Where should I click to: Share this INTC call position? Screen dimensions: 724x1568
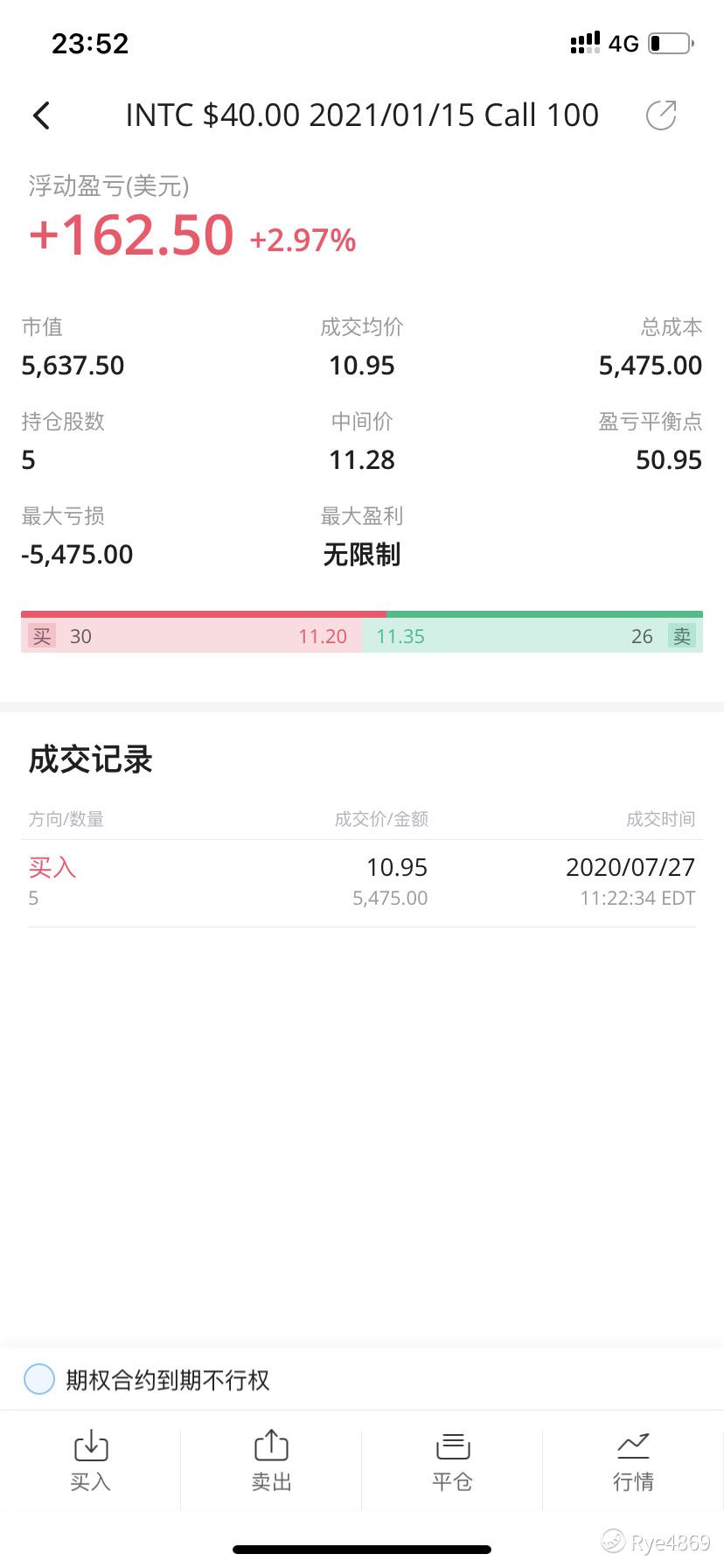tap(661, 115)
